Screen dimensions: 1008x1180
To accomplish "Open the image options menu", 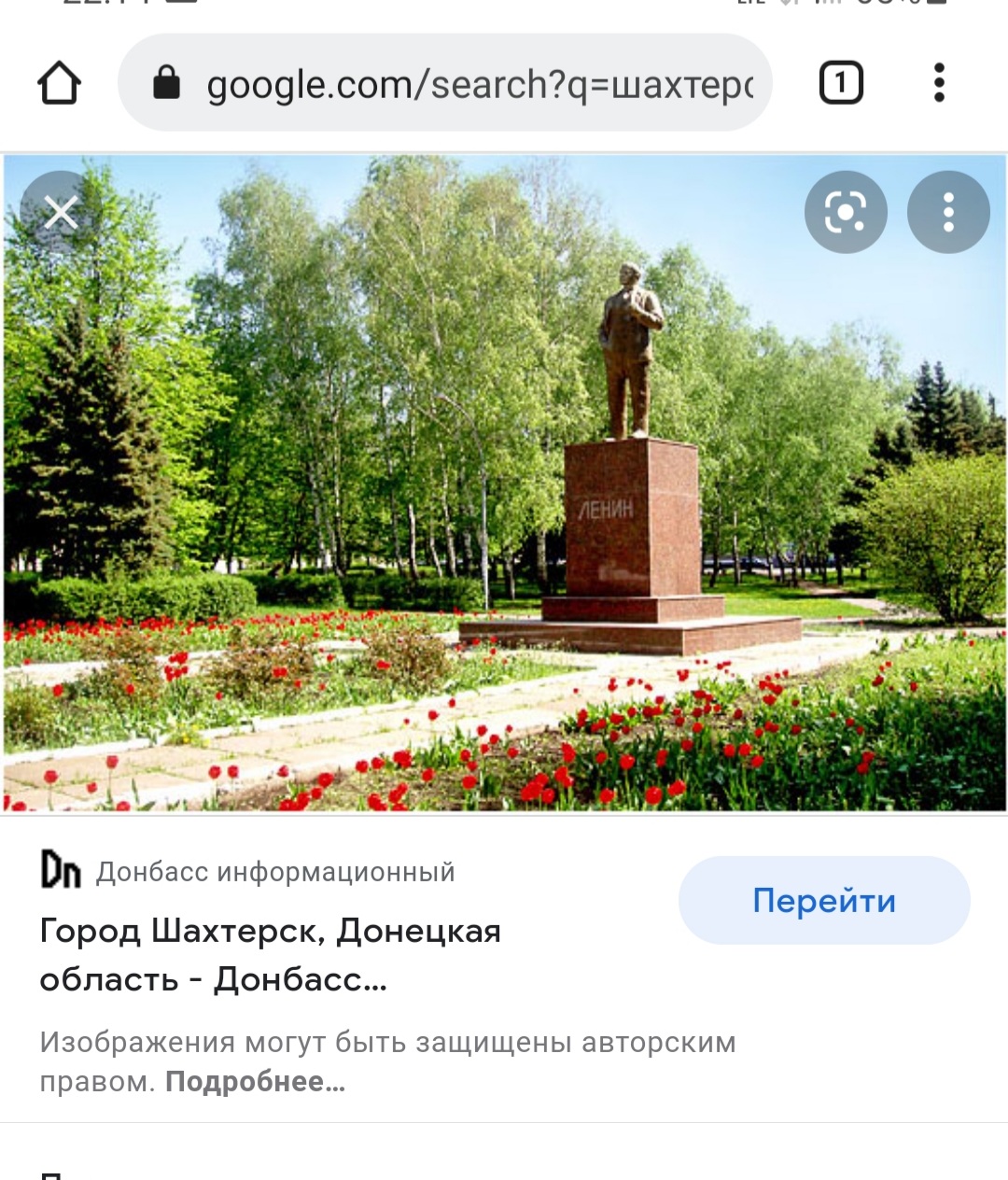I will pyautogui.click(x=947, y=213).
